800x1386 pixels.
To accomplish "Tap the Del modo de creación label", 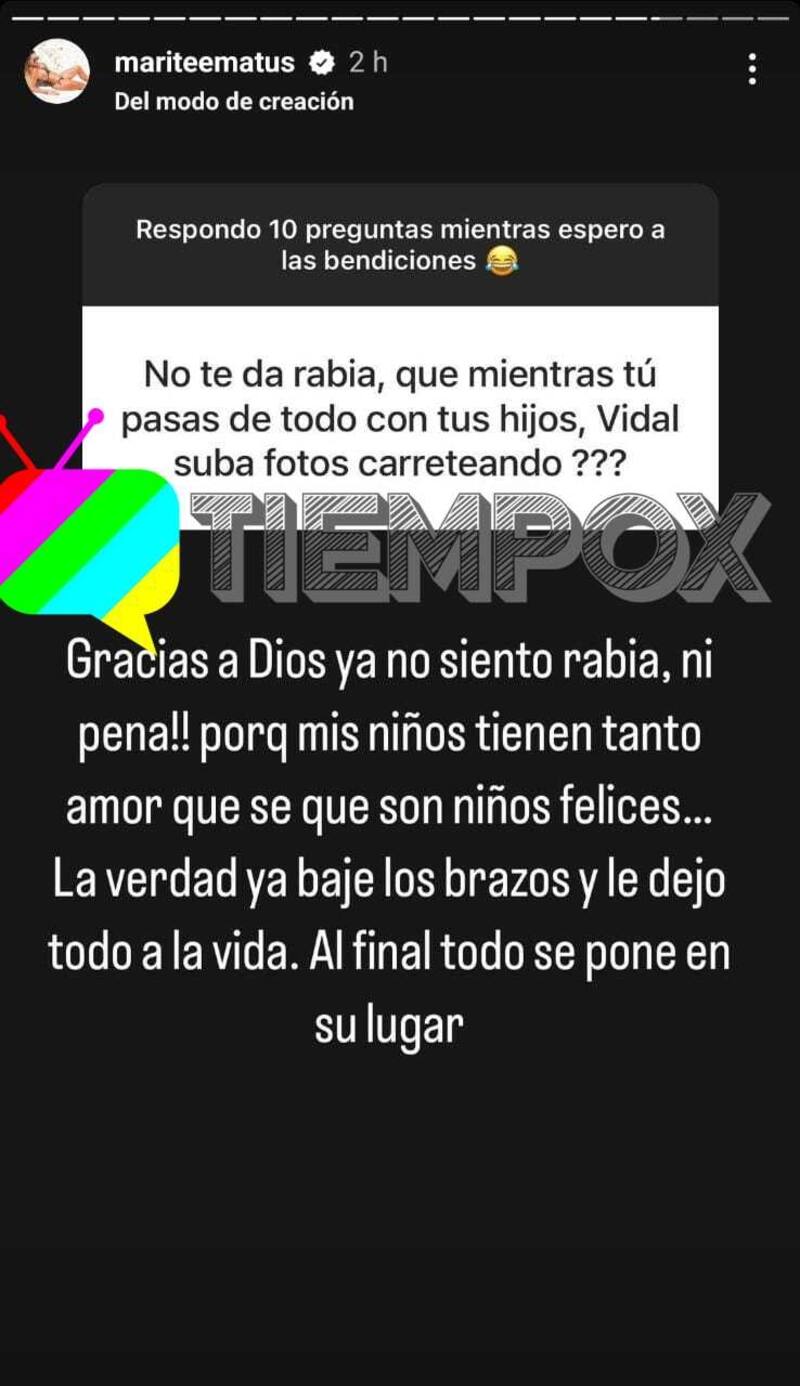I will click(x=234, y=101).
